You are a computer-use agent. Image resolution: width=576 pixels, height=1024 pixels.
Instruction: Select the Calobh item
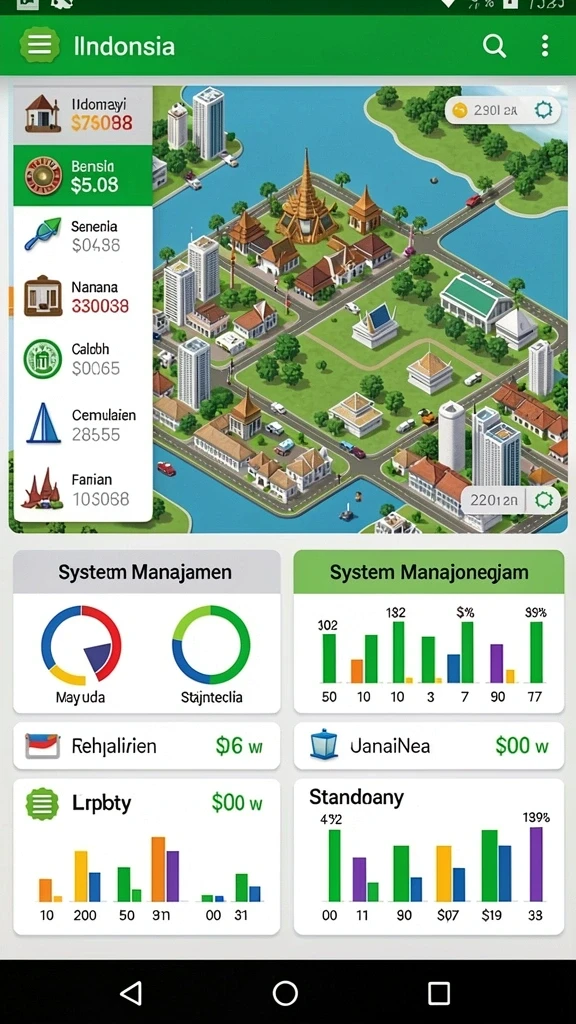(x=83, y=359)
